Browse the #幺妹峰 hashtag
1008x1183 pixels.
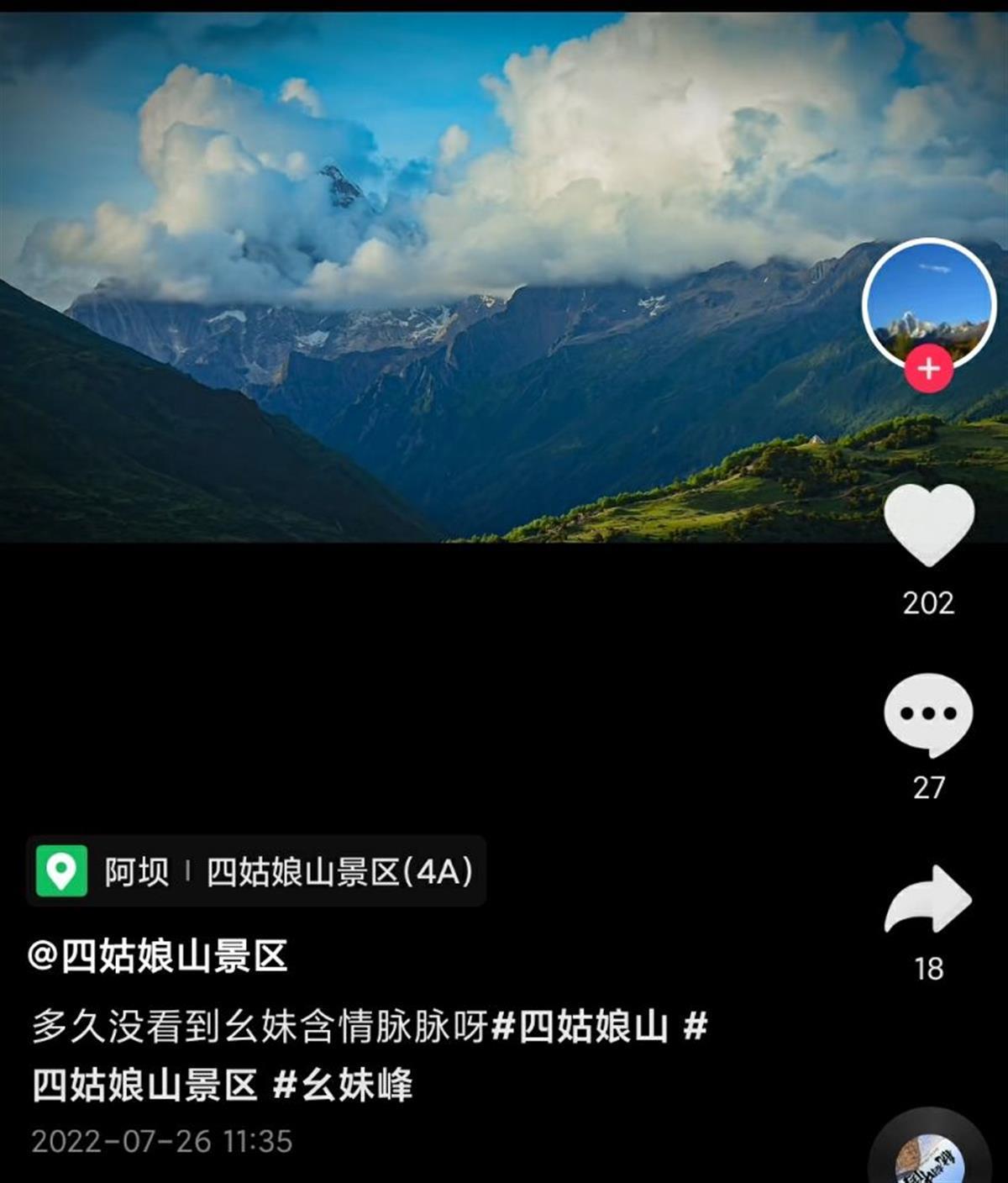(344, 1086)
